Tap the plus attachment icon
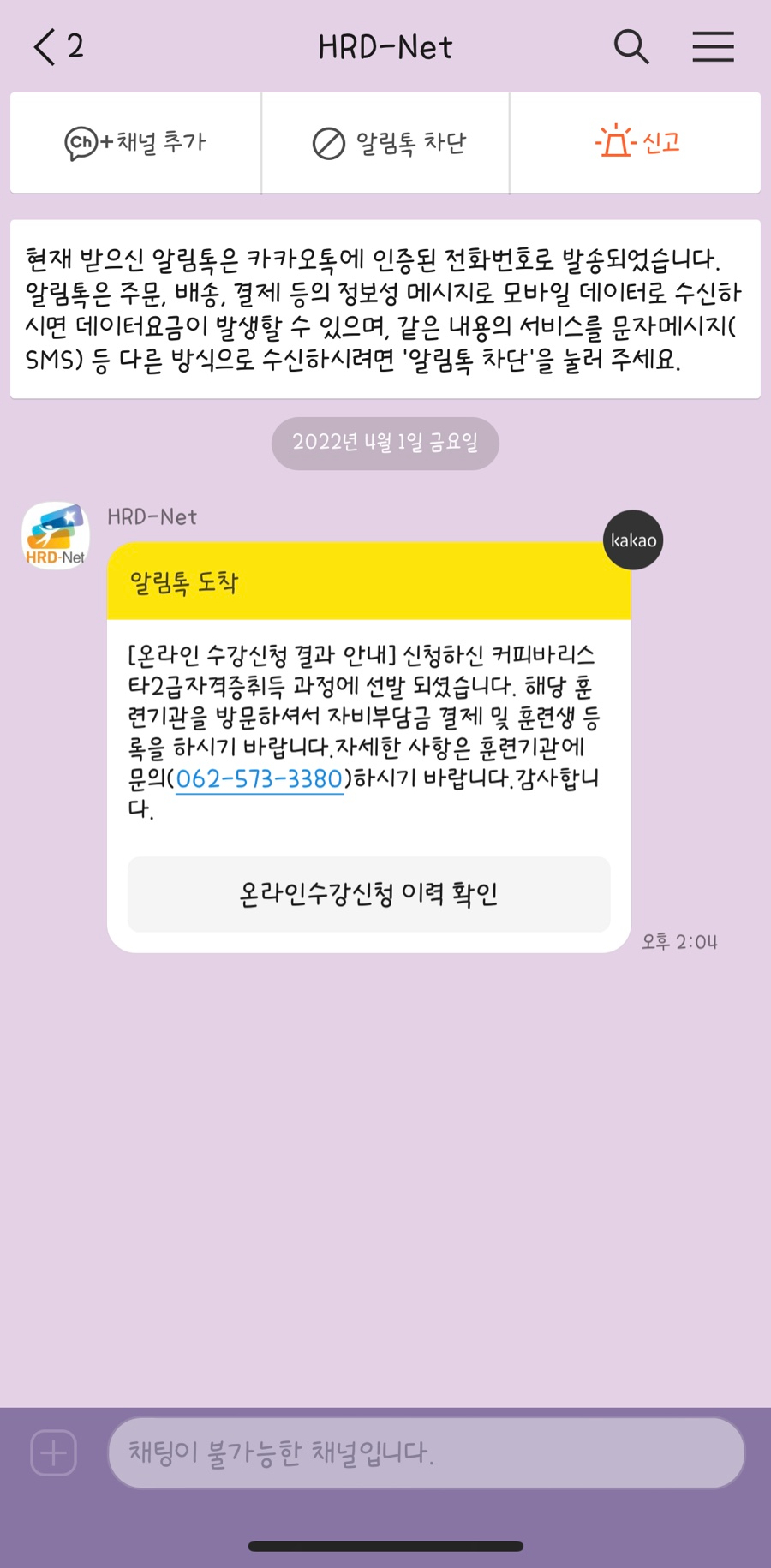Viewport: 771px width, 1568px height. click(53, 1453)
